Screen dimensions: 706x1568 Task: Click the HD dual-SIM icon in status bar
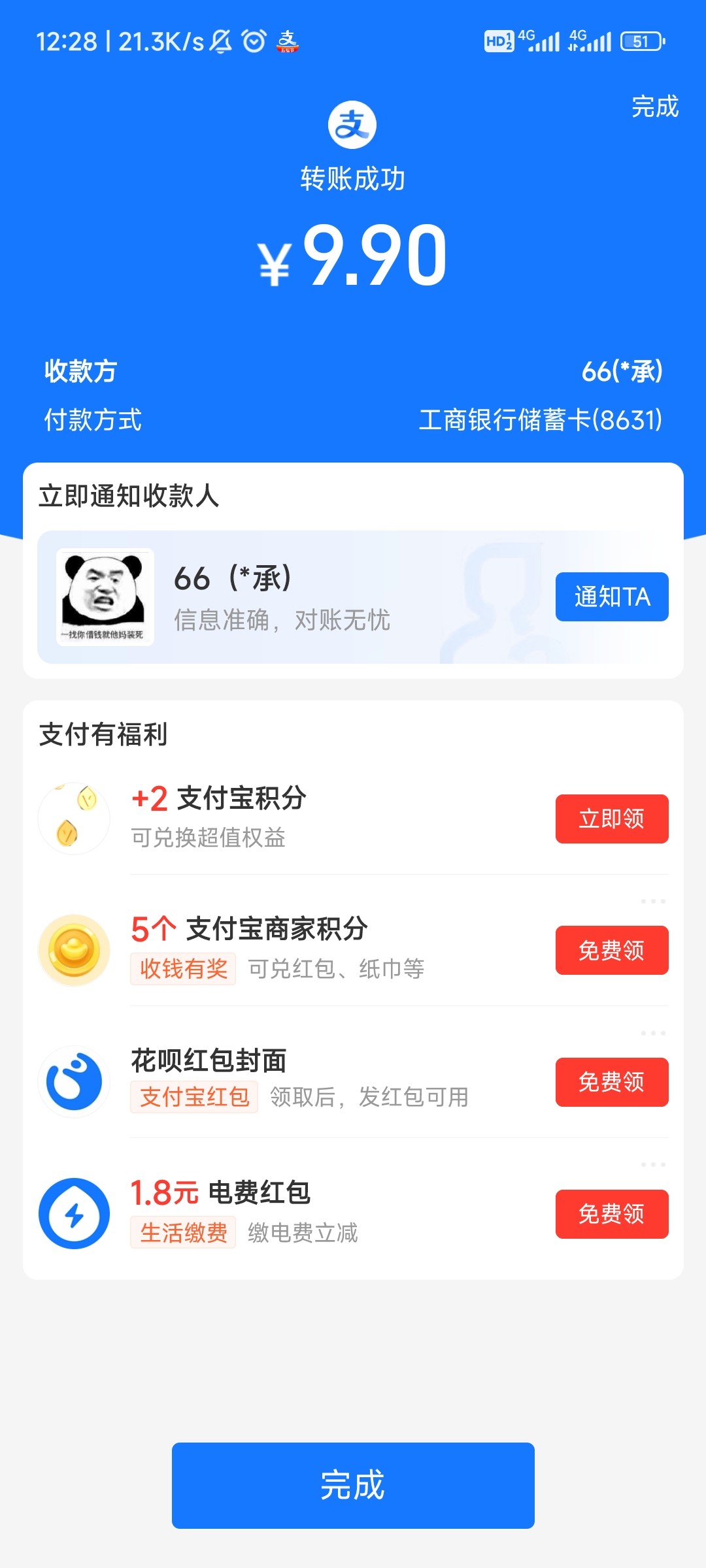499,41
